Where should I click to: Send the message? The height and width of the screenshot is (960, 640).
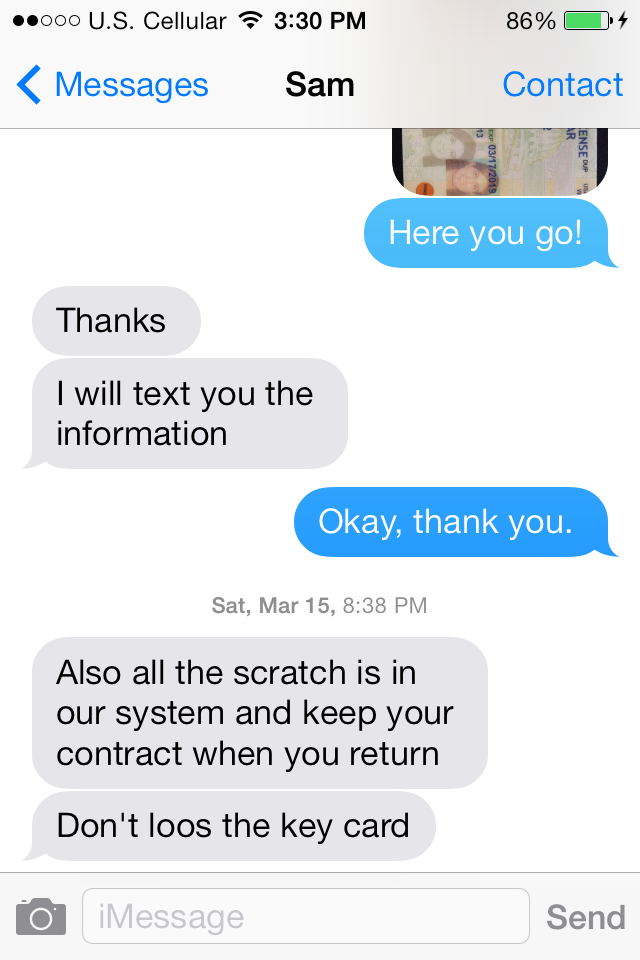pos(585,916)
